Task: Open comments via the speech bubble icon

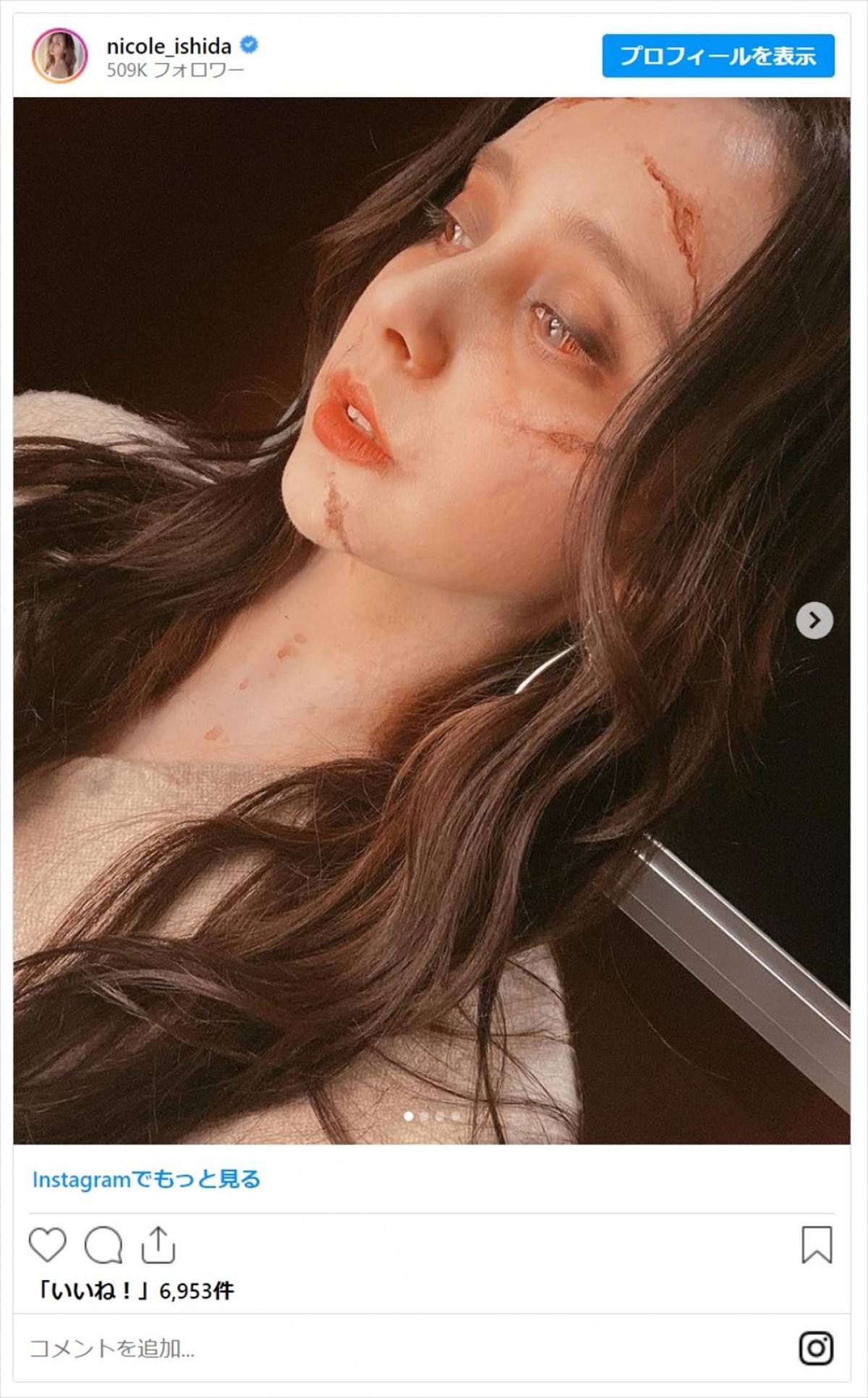Action: pos(103,1245)
